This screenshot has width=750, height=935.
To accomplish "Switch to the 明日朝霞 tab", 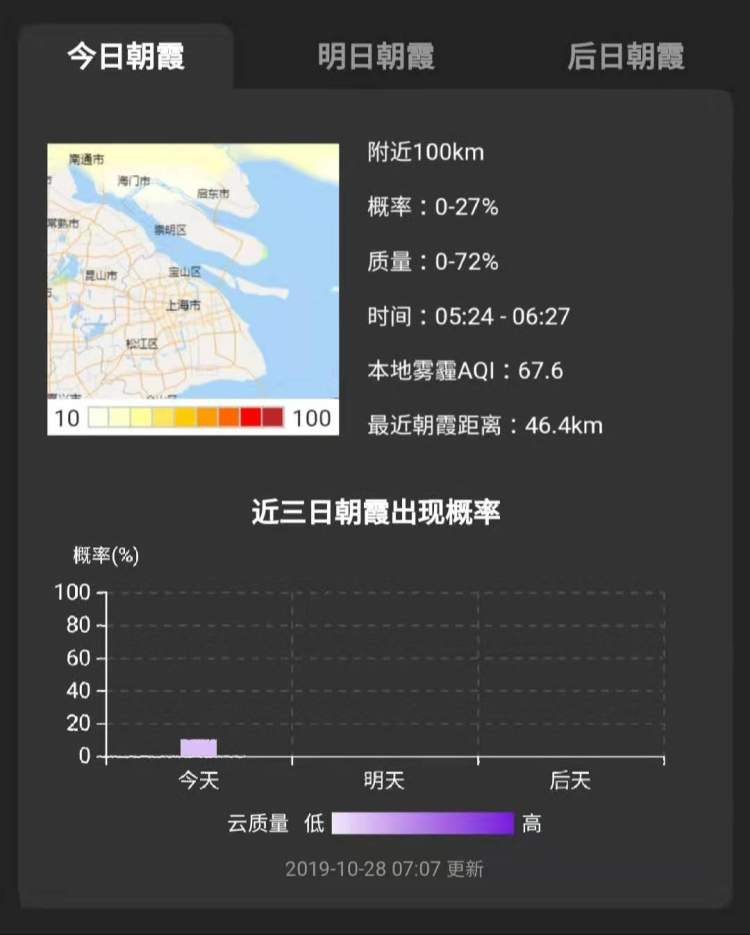I will (376, 56).
